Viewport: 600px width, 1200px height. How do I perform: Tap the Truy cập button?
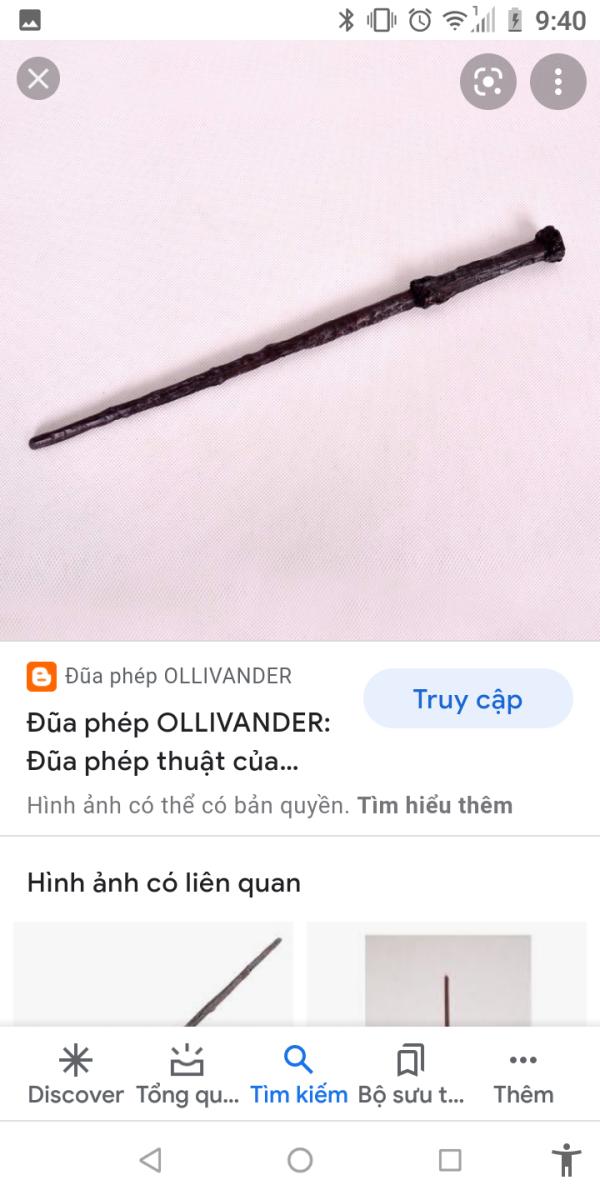tap(468, 699)
